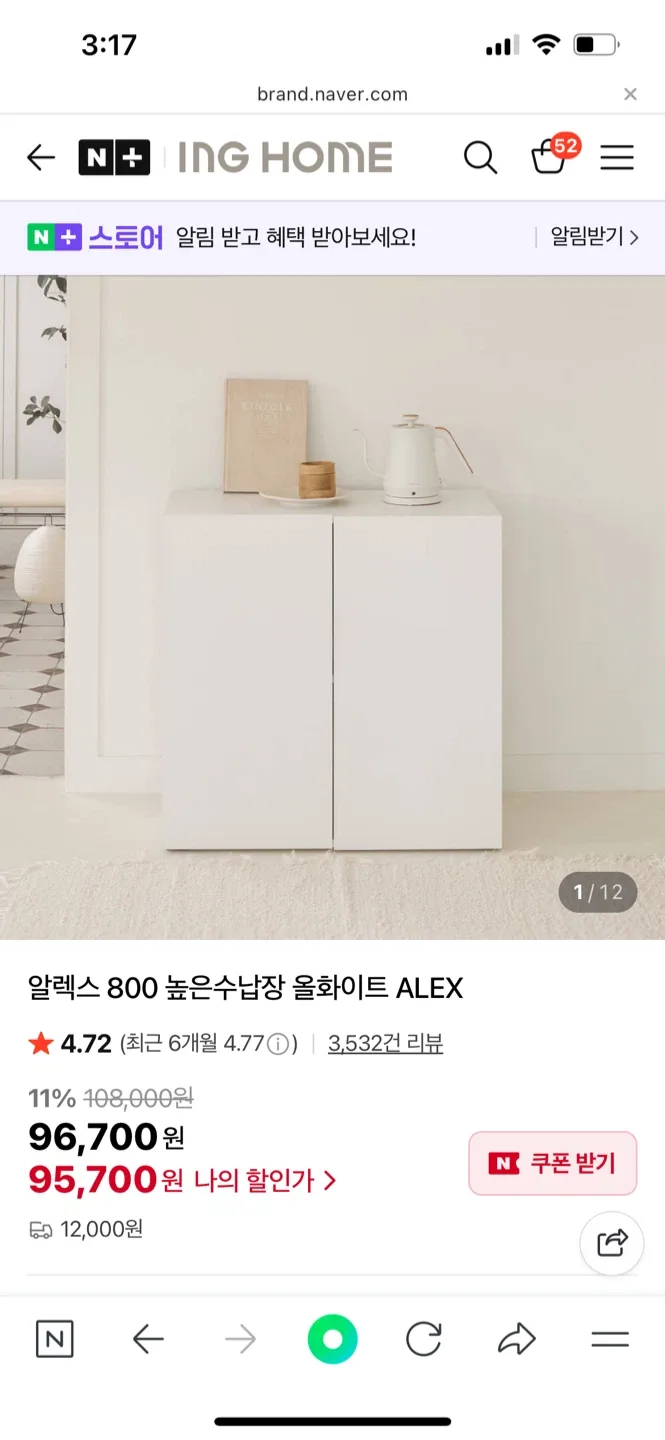View 나의 할인가 discount details
Viewport: 665px width, 1440px height.
point(264,1181)
